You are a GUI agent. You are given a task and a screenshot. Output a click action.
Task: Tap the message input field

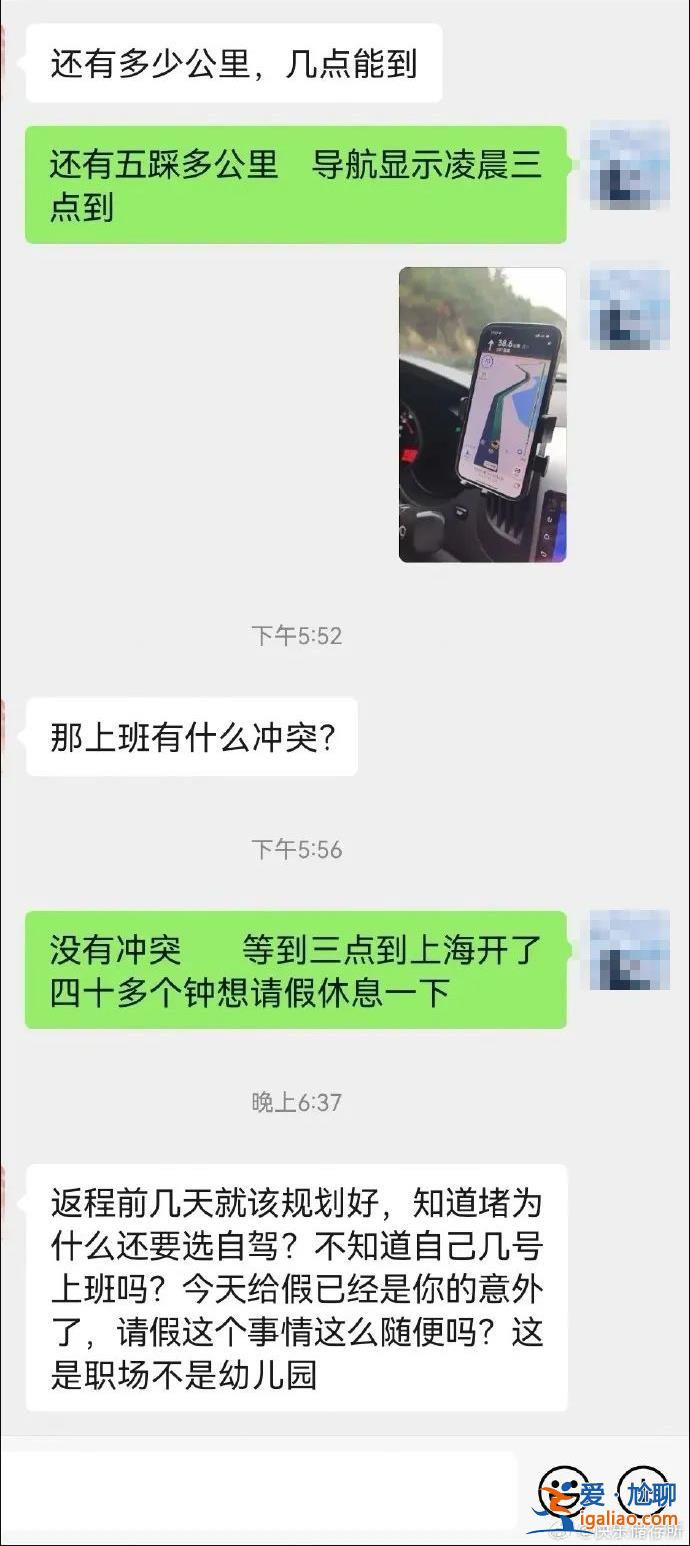click(258, 1490)
